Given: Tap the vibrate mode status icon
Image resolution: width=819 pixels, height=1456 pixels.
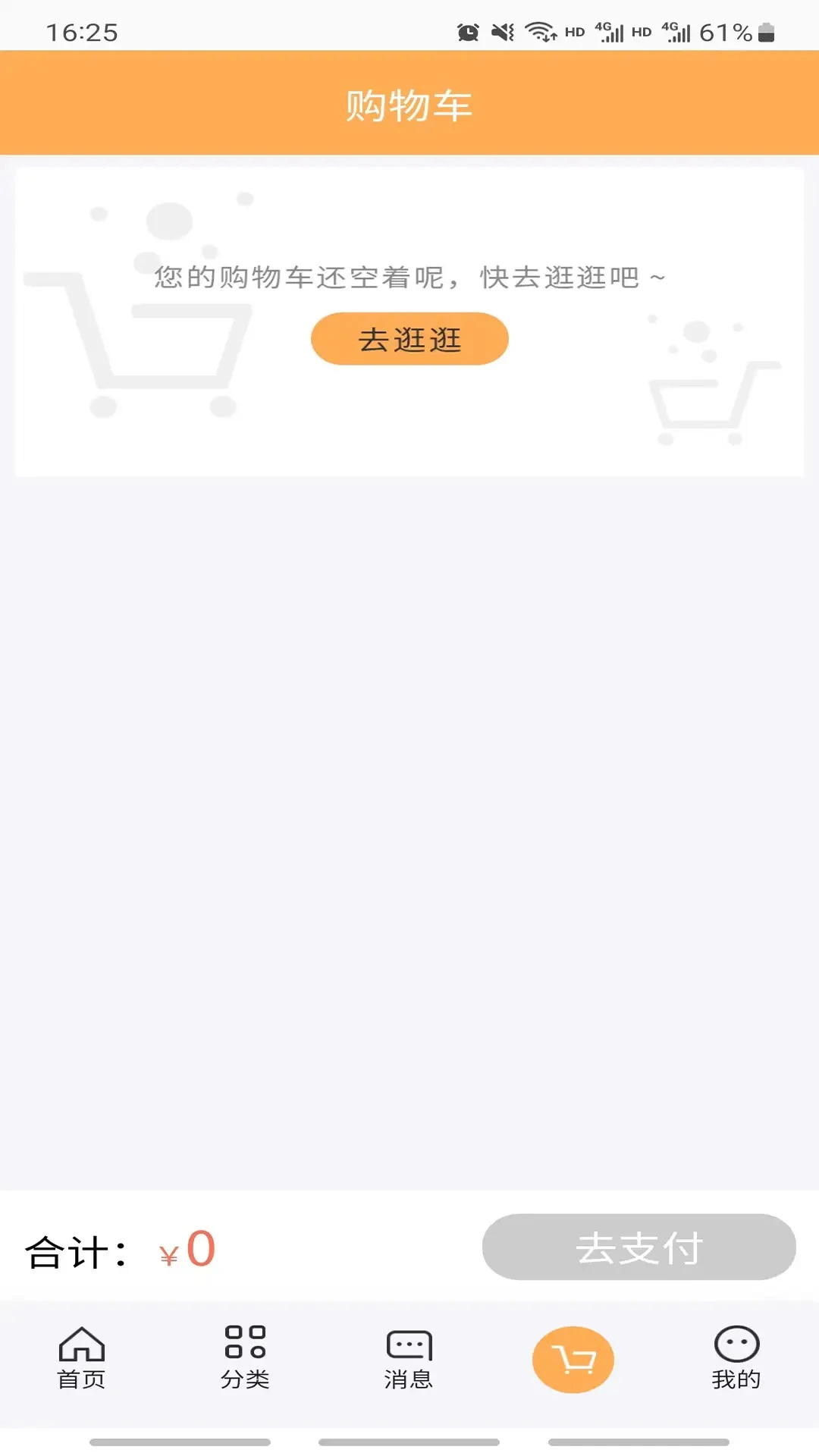Looking at the screenshot, I should (502, 32).
